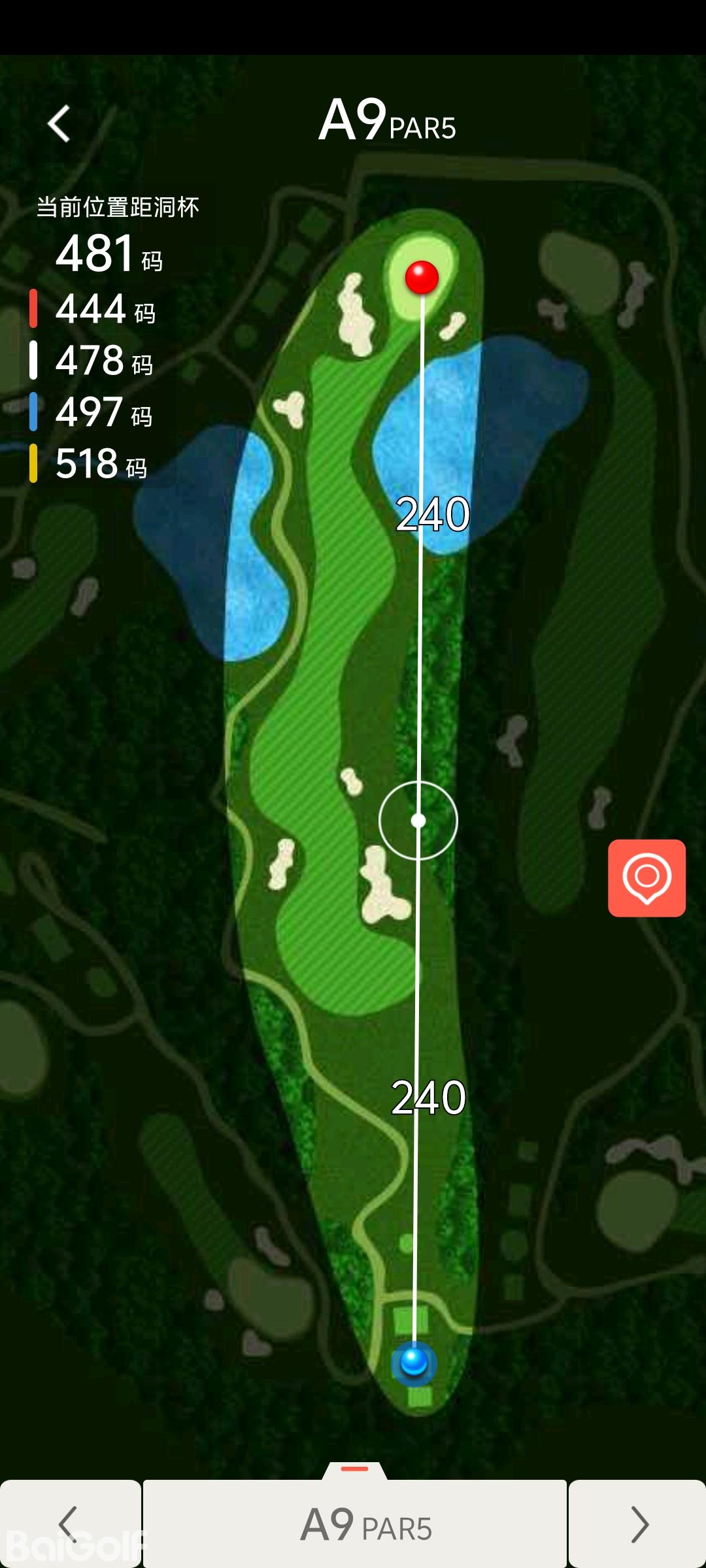Go back using the top-left arrow

[x=59, y=123]
